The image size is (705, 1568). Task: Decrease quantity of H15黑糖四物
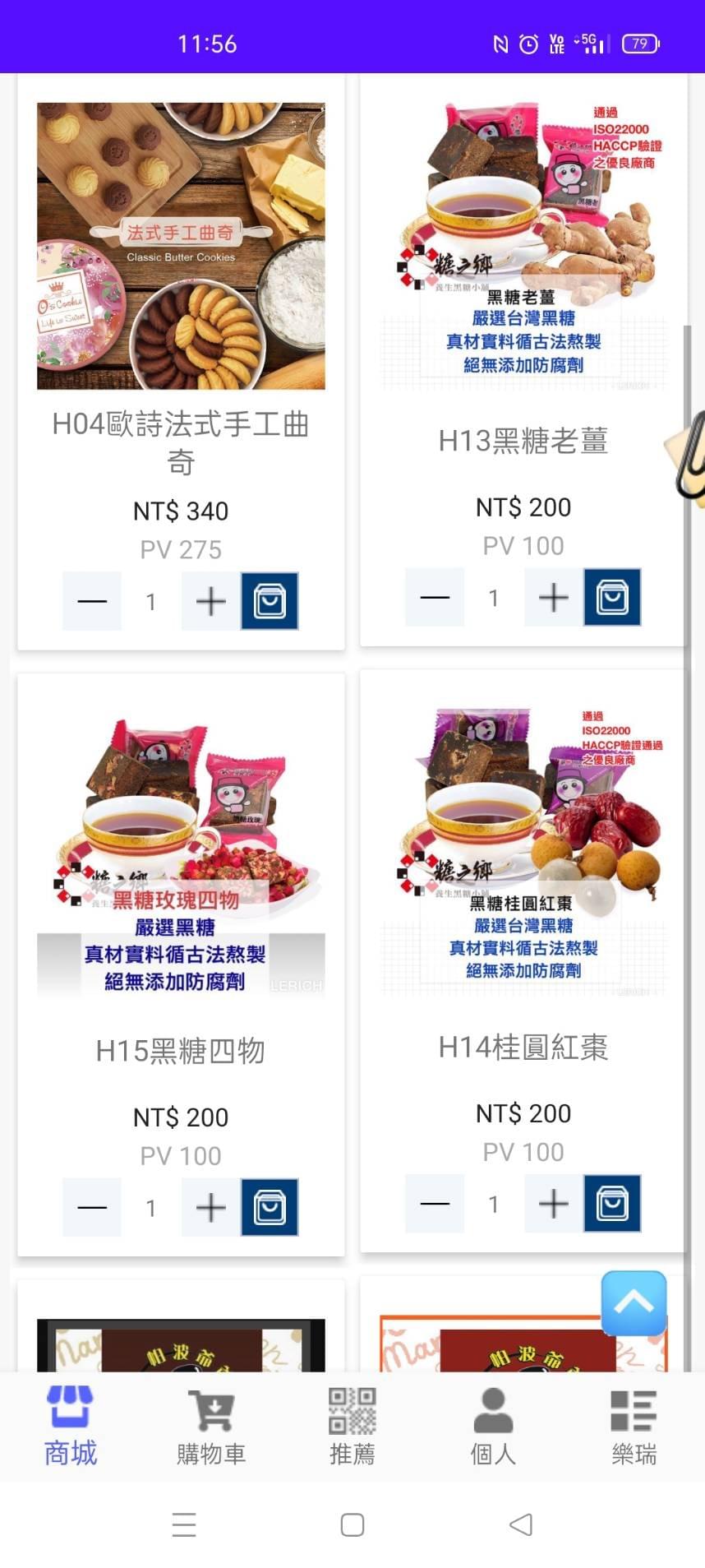92,1207
